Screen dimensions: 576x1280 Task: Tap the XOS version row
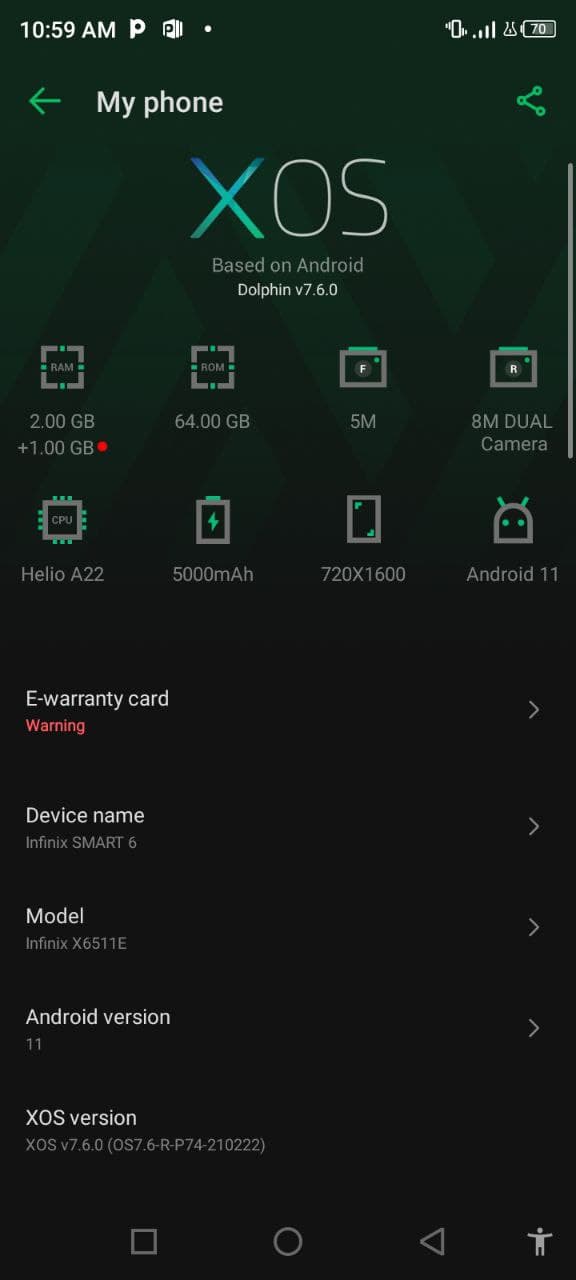288,1130
